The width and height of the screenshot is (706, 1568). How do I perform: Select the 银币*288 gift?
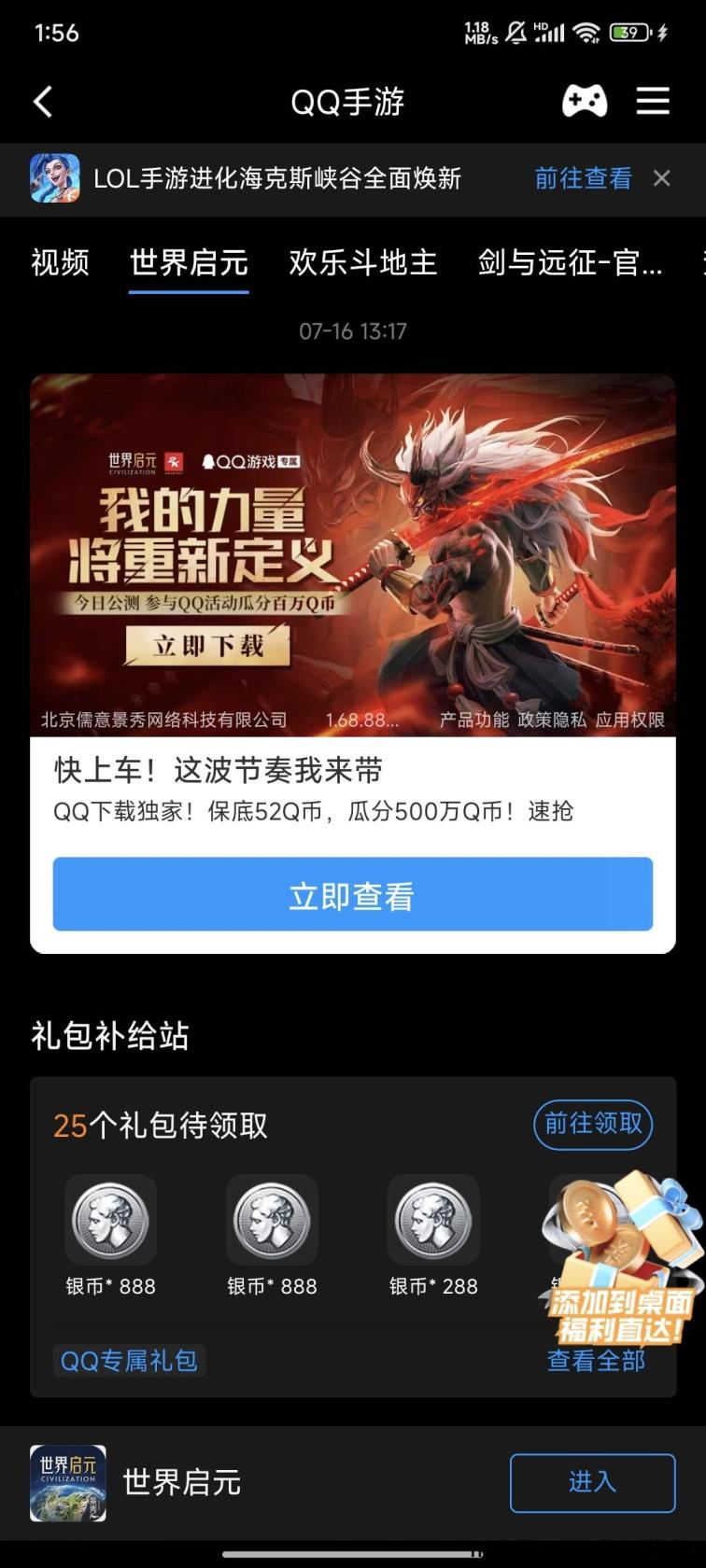point(433,1223)
